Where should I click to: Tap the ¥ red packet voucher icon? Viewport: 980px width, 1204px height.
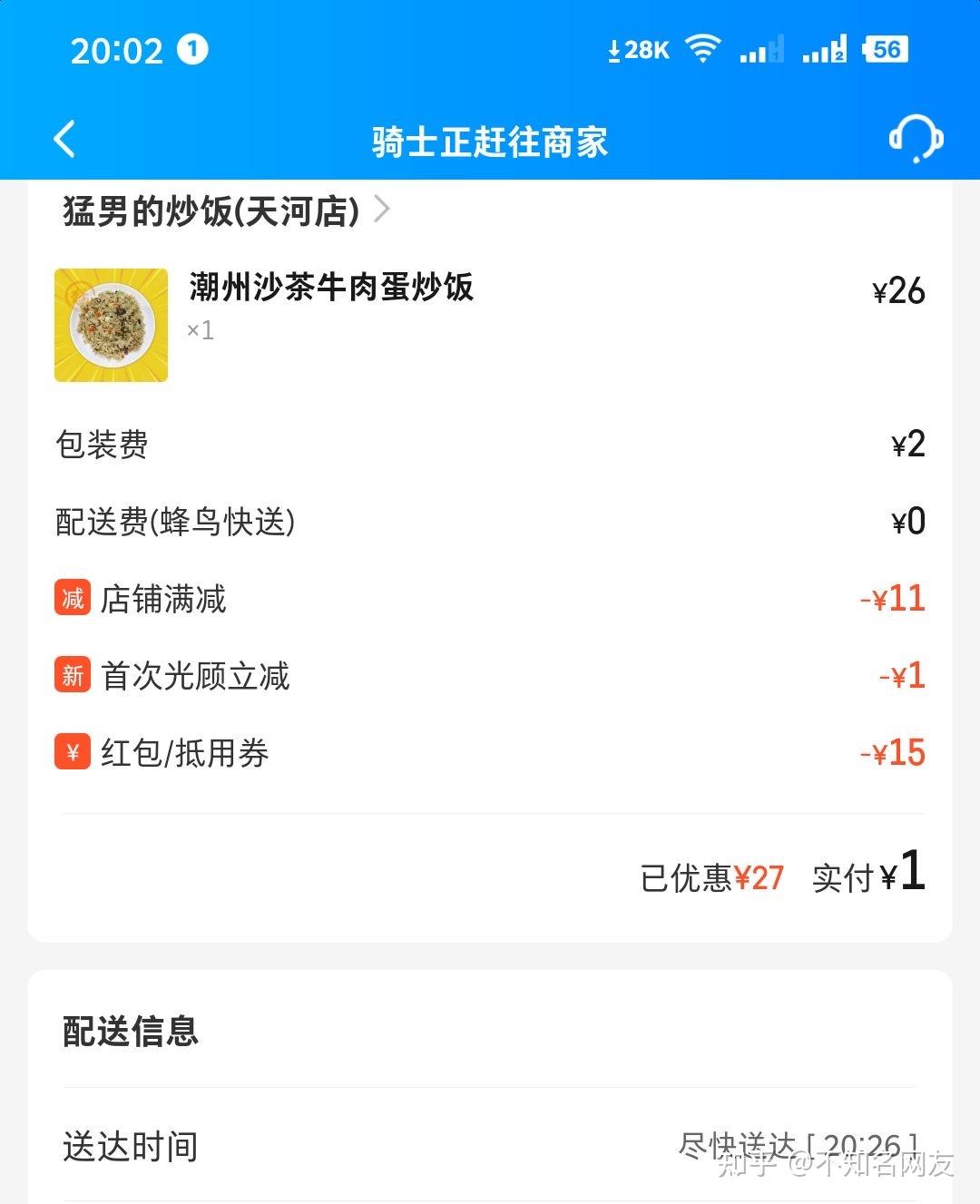[x=72, y=751]
